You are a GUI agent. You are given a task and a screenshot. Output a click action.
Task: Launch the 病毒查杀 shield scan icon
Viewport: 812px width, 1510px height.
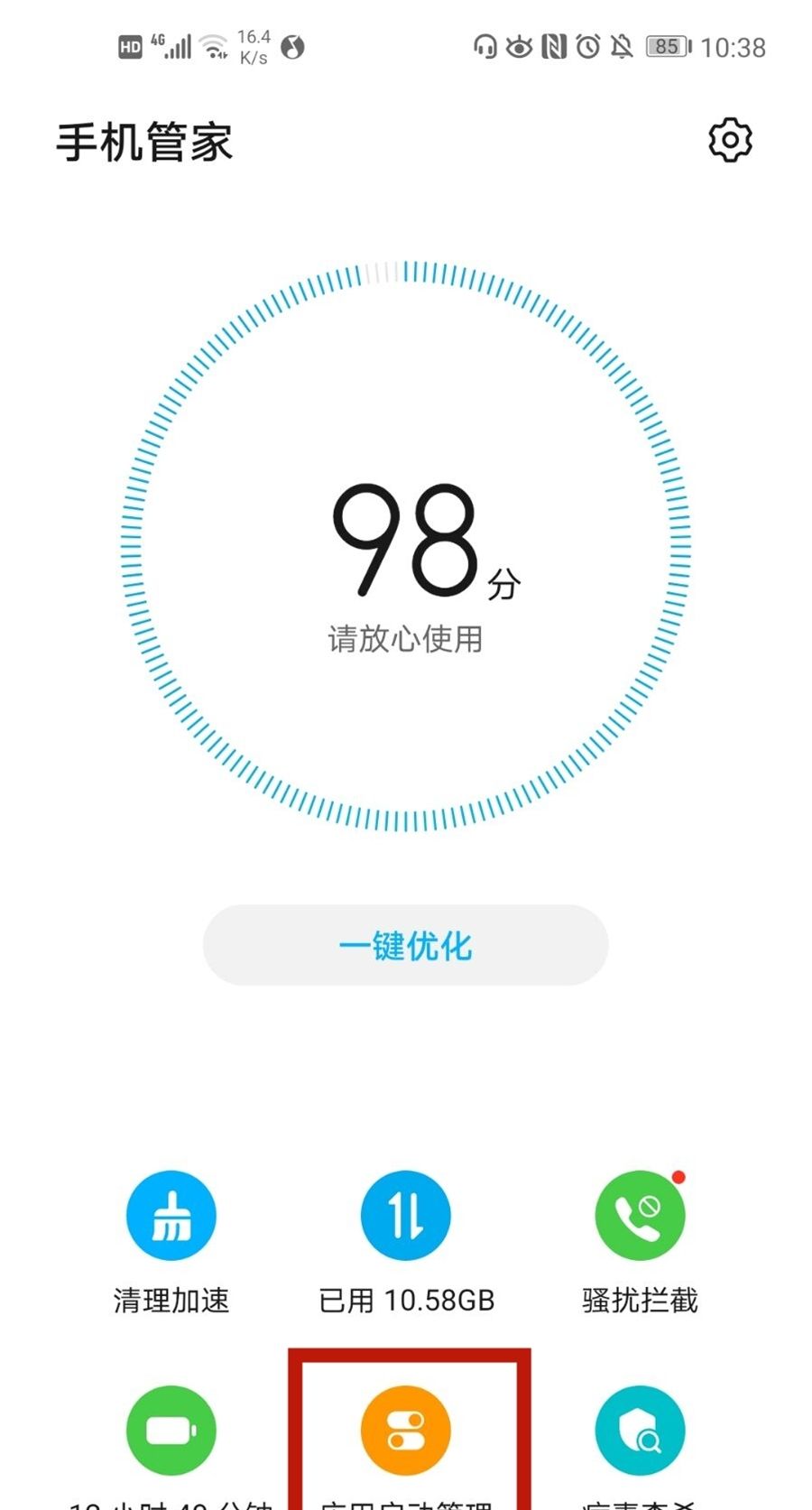(x=640, y=1431)
